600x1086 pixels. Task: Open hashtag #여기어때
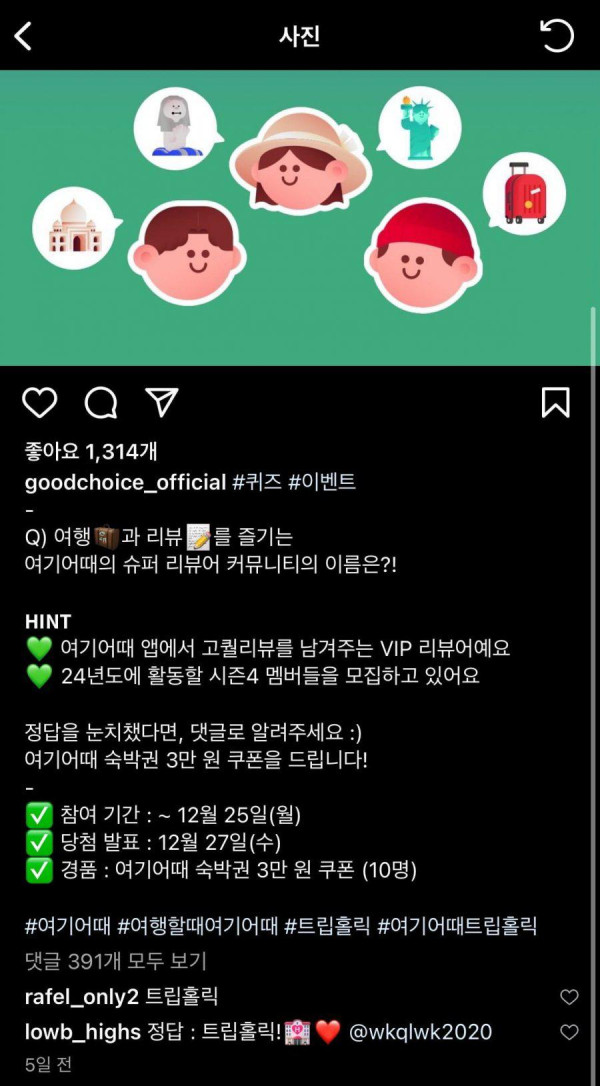(67, 926)
